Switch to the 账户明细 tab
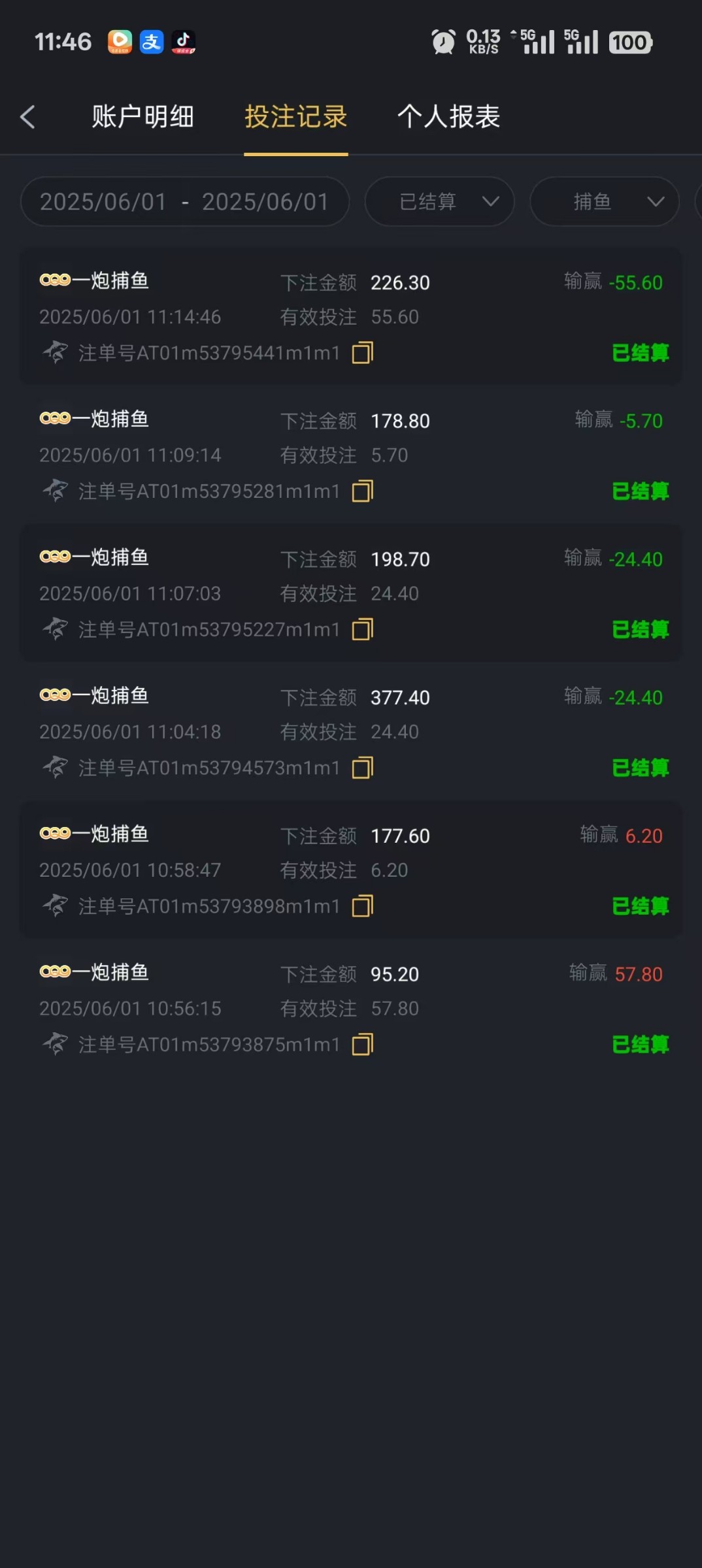This screenshot has height=1568, width=702. pos(142,118)
